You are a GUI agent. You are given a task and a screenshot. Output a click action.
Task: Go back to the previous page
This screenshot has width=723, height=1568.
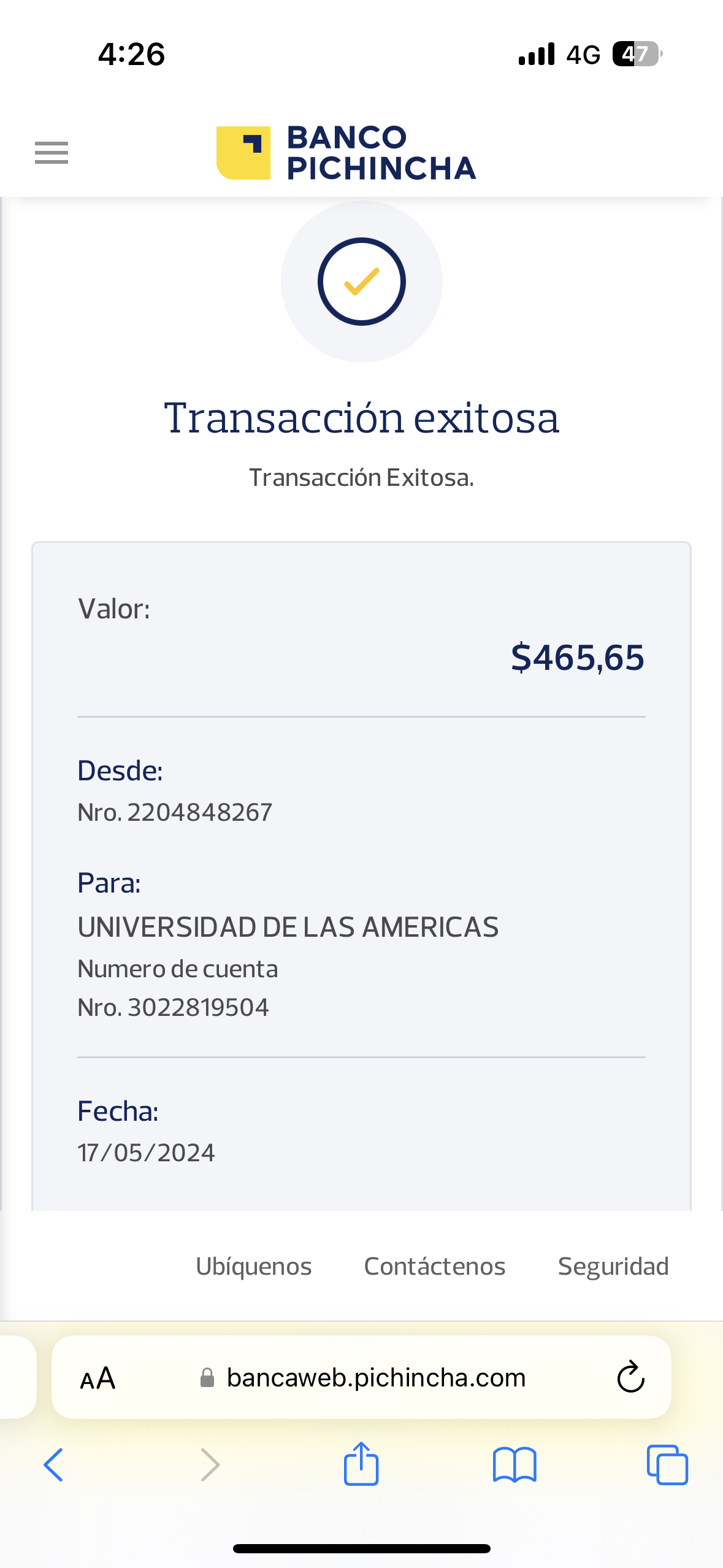(x=53, y=1465)
